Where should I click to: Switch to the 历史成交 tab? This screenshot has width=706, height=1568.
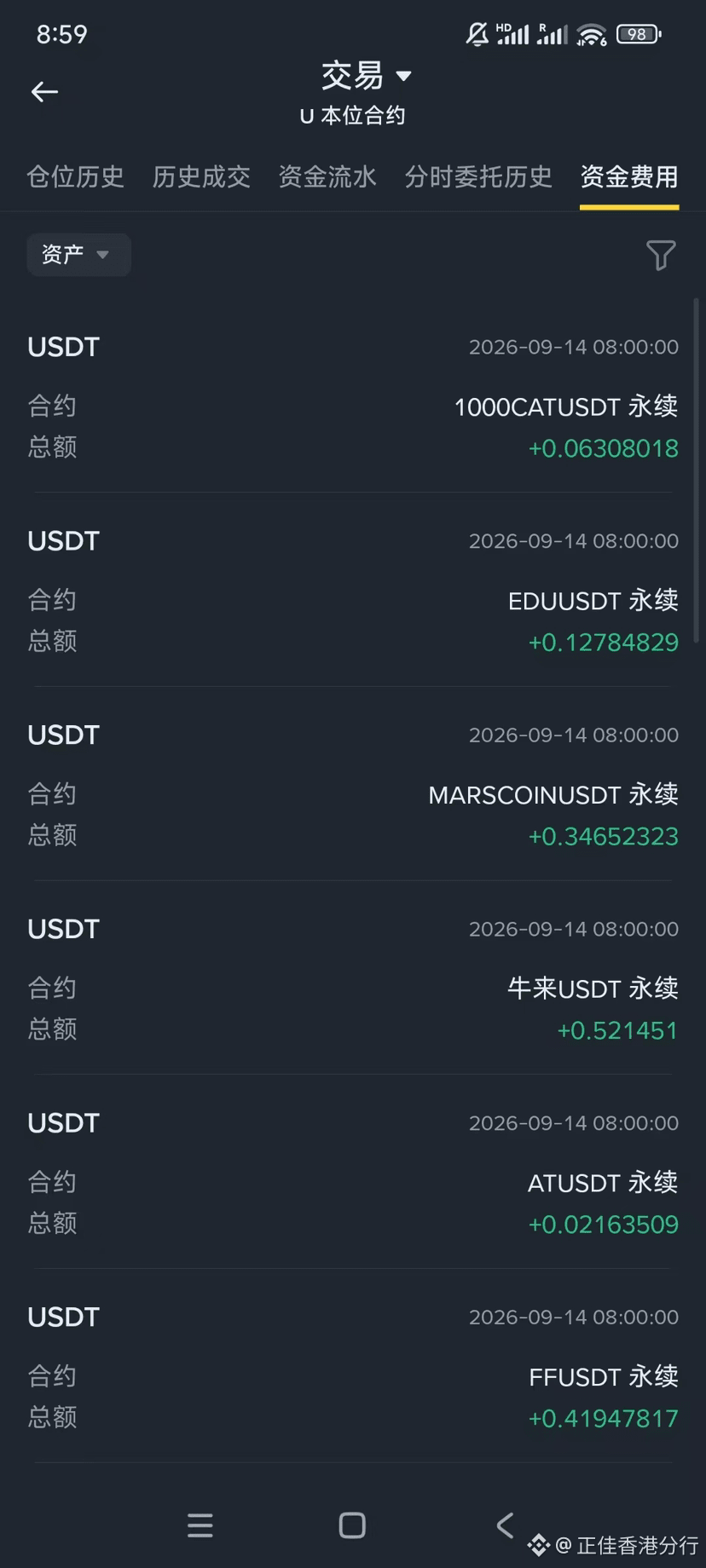[x=201, y=176]
